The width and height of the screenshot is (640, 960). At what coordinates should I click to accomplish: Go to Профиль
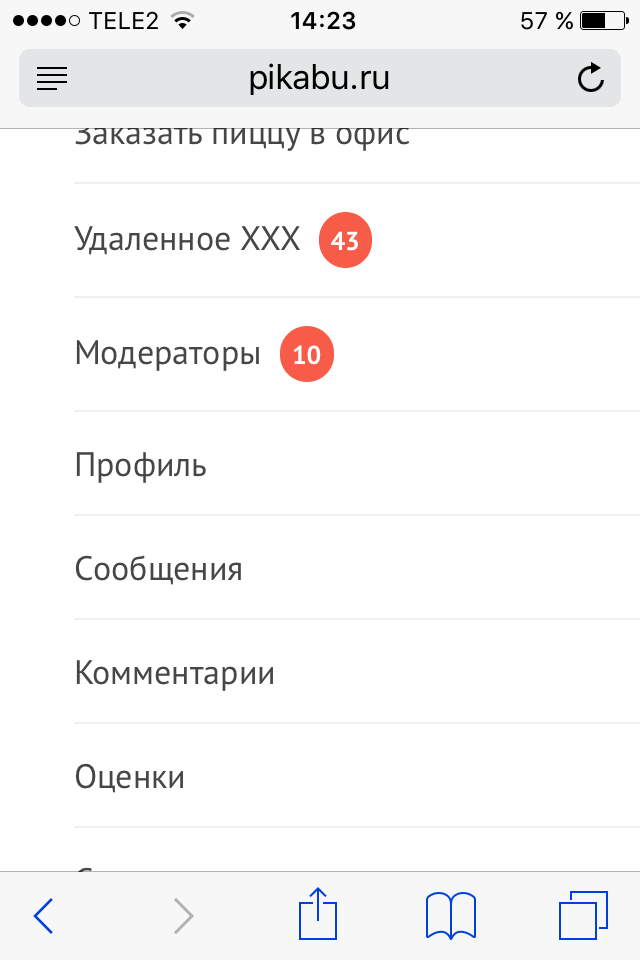click(x=141, y=466)
